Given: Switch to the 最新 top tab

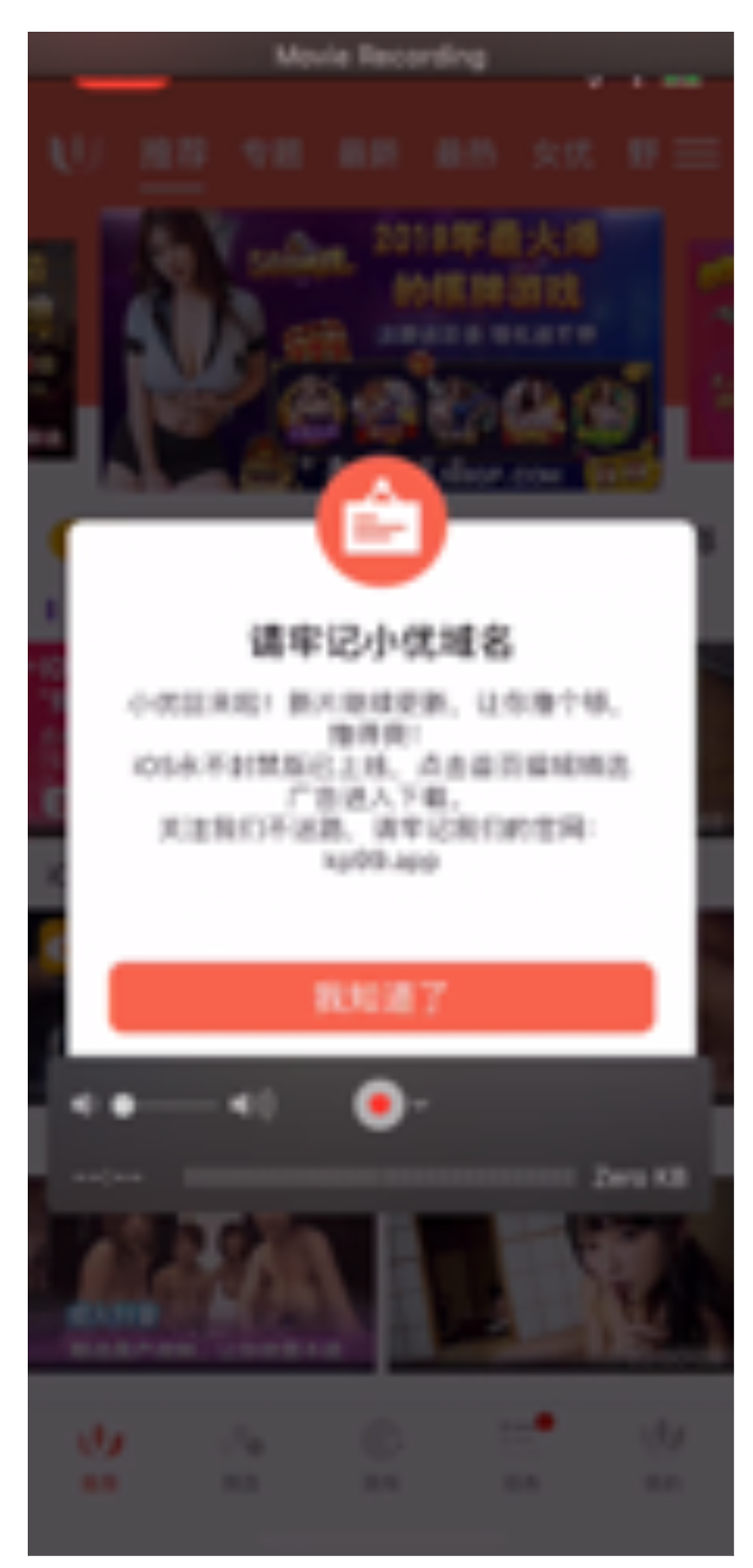Looking at the screenshot, I should click(369, 154).
